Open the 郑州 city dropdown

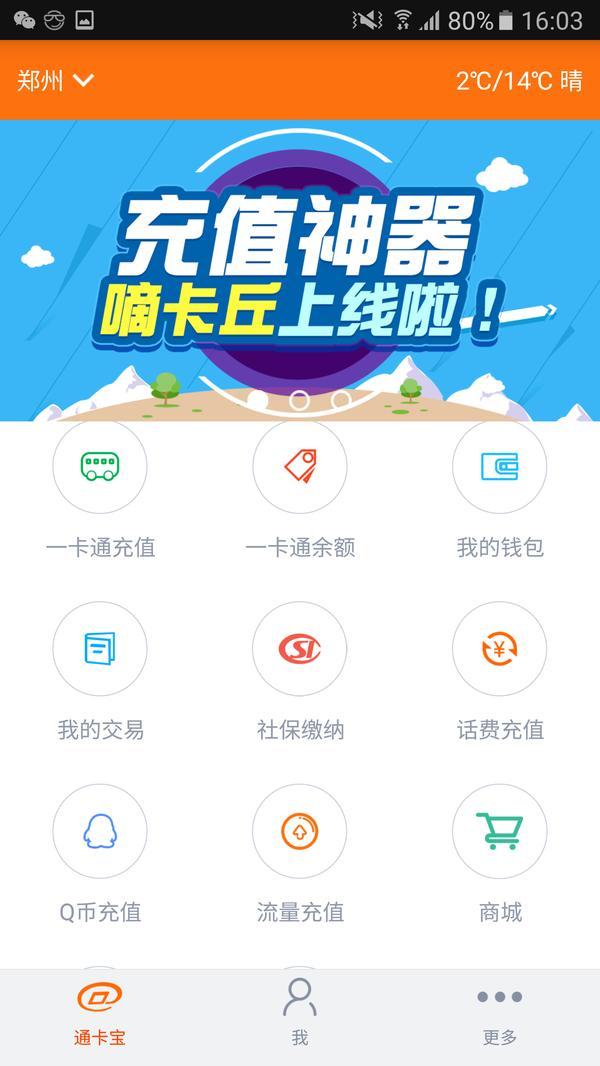56,81
